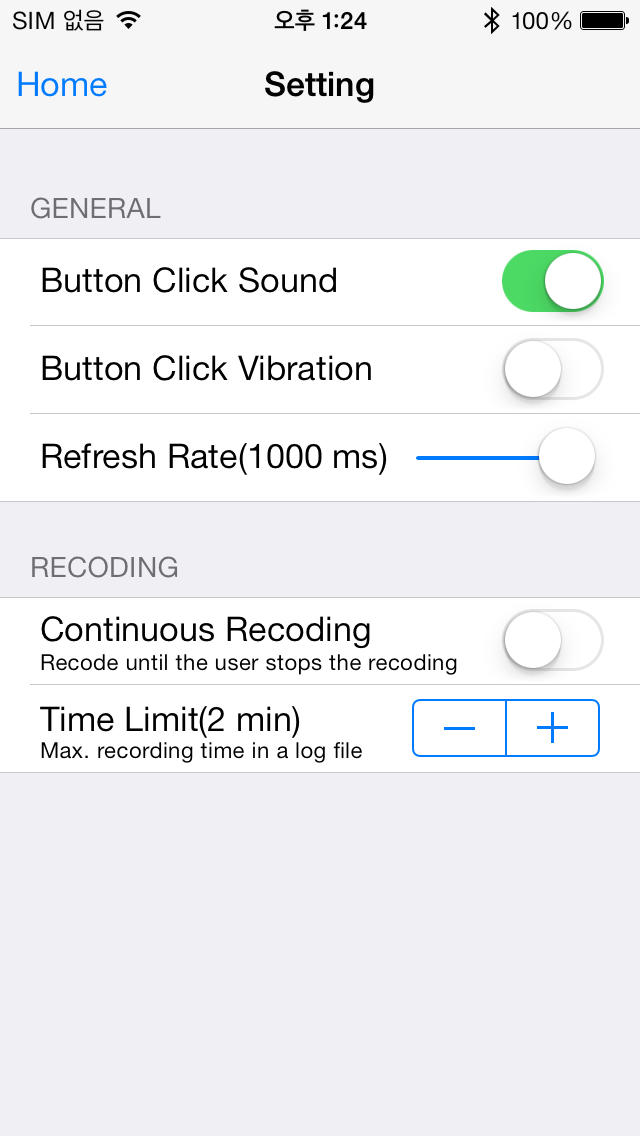
Task: Go back to Home
Action: (62, 85)
